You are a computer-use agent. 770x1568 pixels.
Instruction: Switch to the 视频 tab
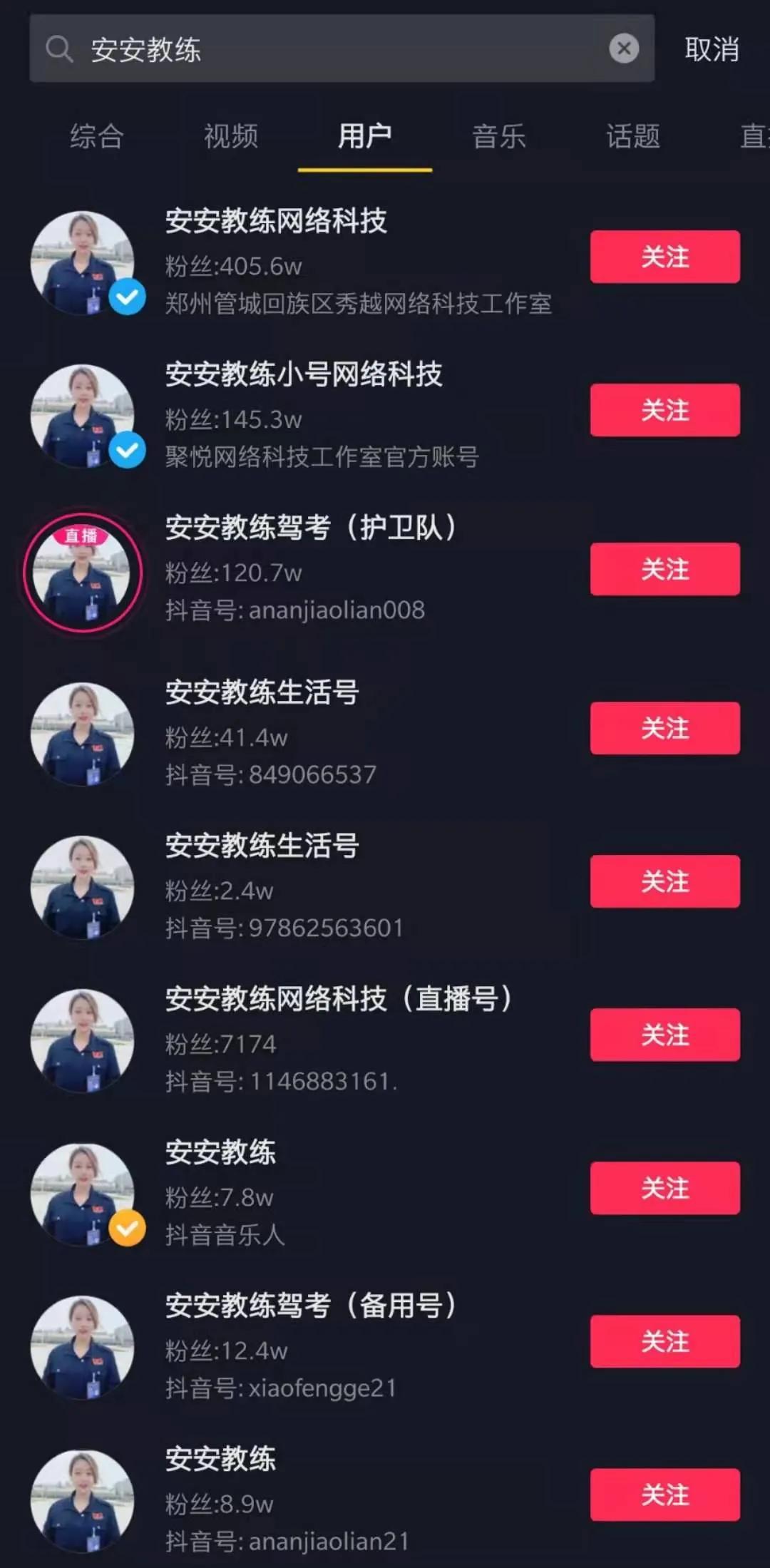(x=230, y=138)
